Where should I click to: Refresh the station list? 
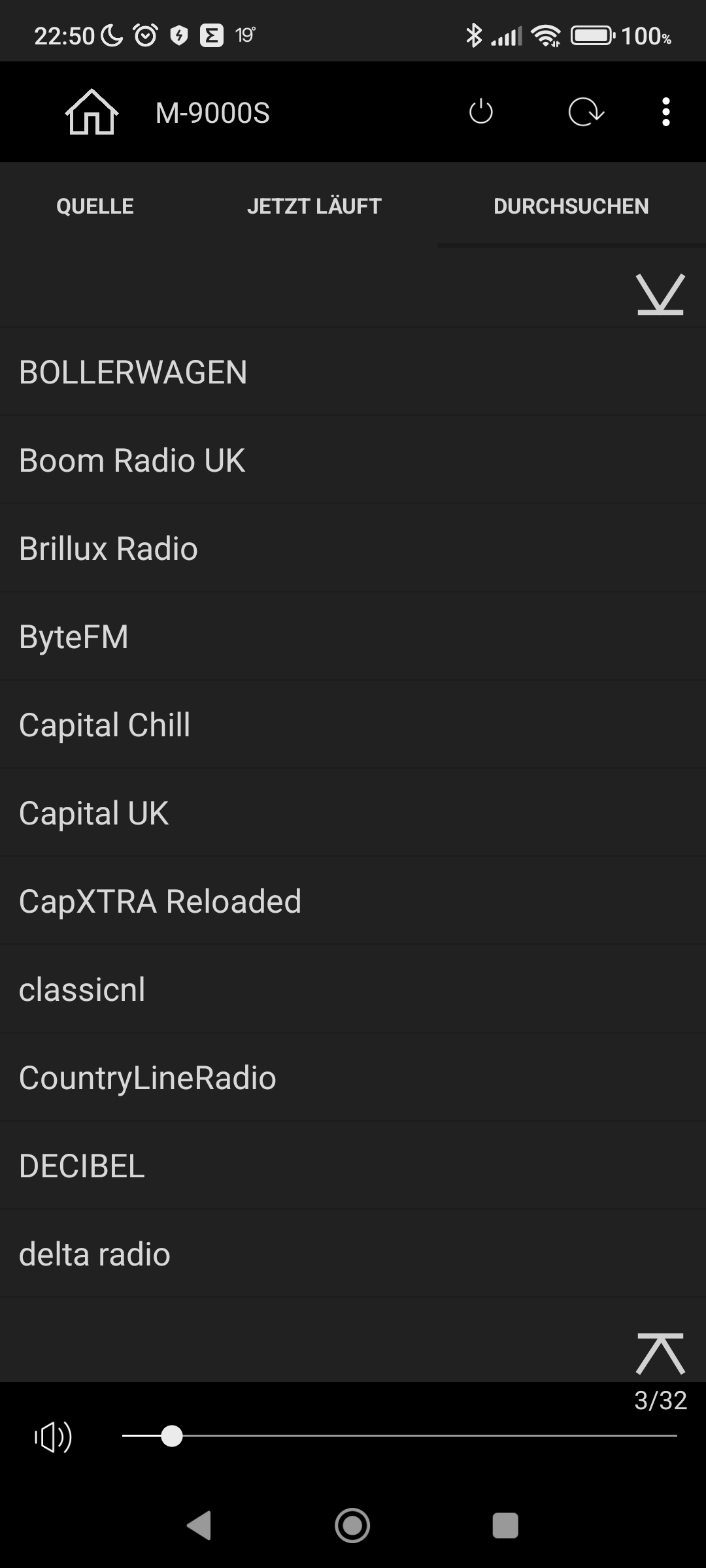click(x=586, y=112)
